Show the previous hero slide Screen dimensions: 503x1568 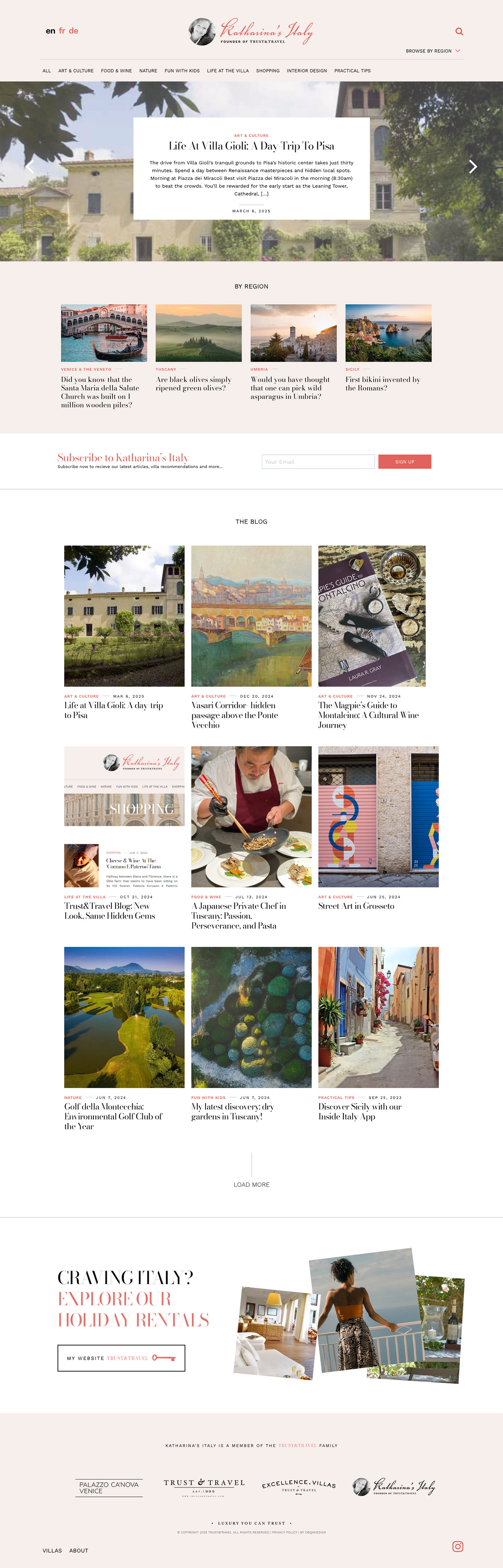[29, 166]
